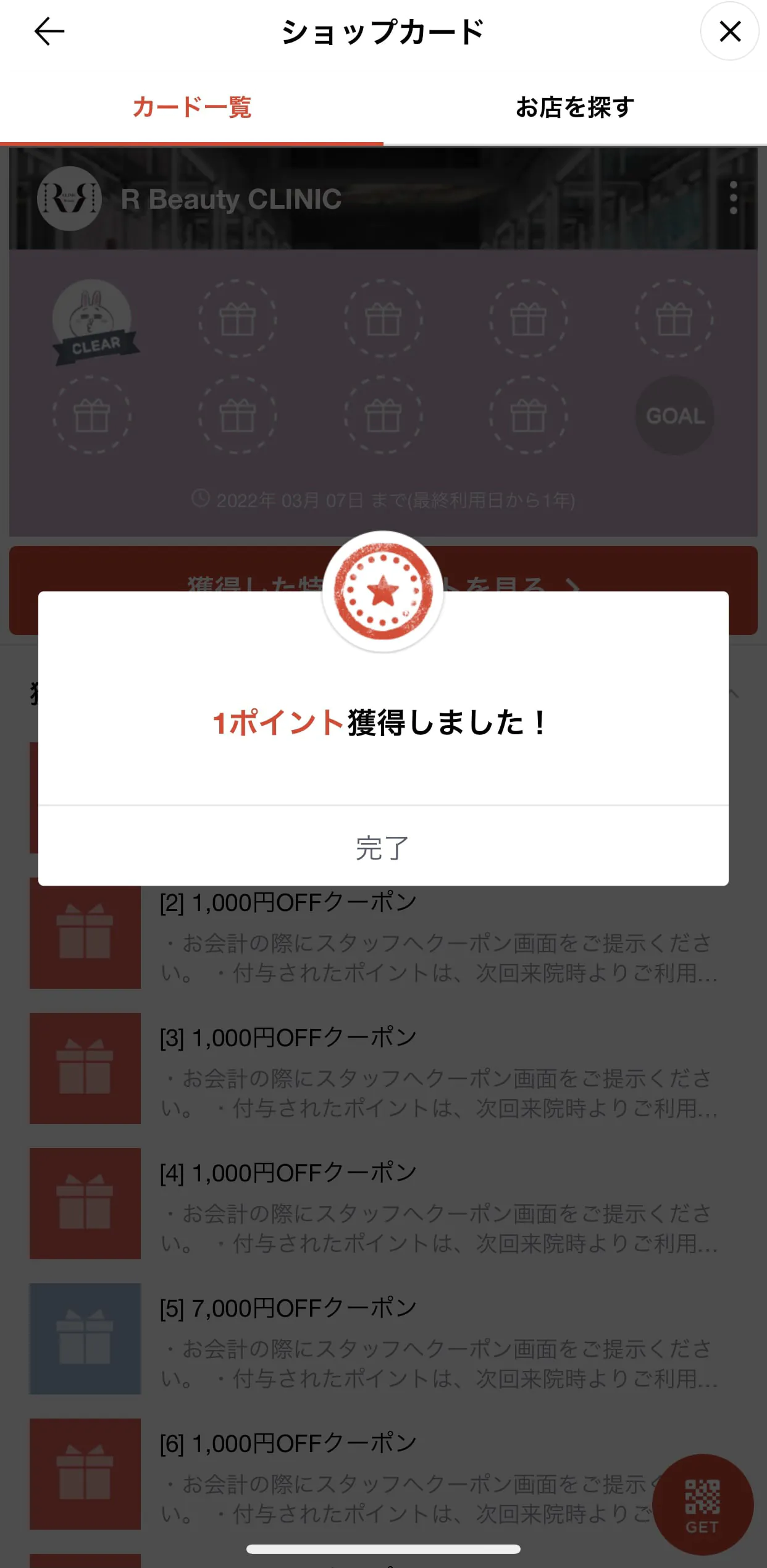Open R Beauty CLINIC card options menu
767x1568 pixels.
(733, 198)
